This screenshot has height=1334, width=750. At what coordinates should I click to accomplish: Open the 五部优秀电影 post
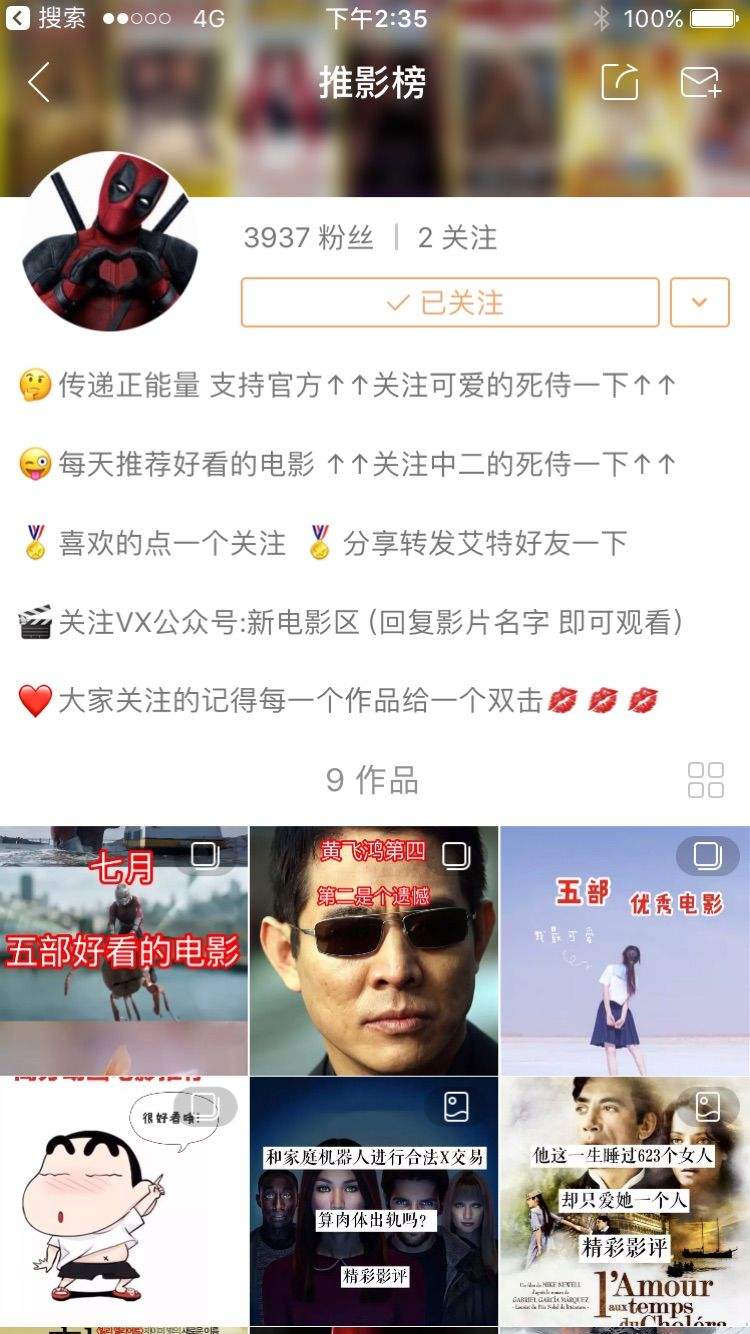(x=625, y=950)
